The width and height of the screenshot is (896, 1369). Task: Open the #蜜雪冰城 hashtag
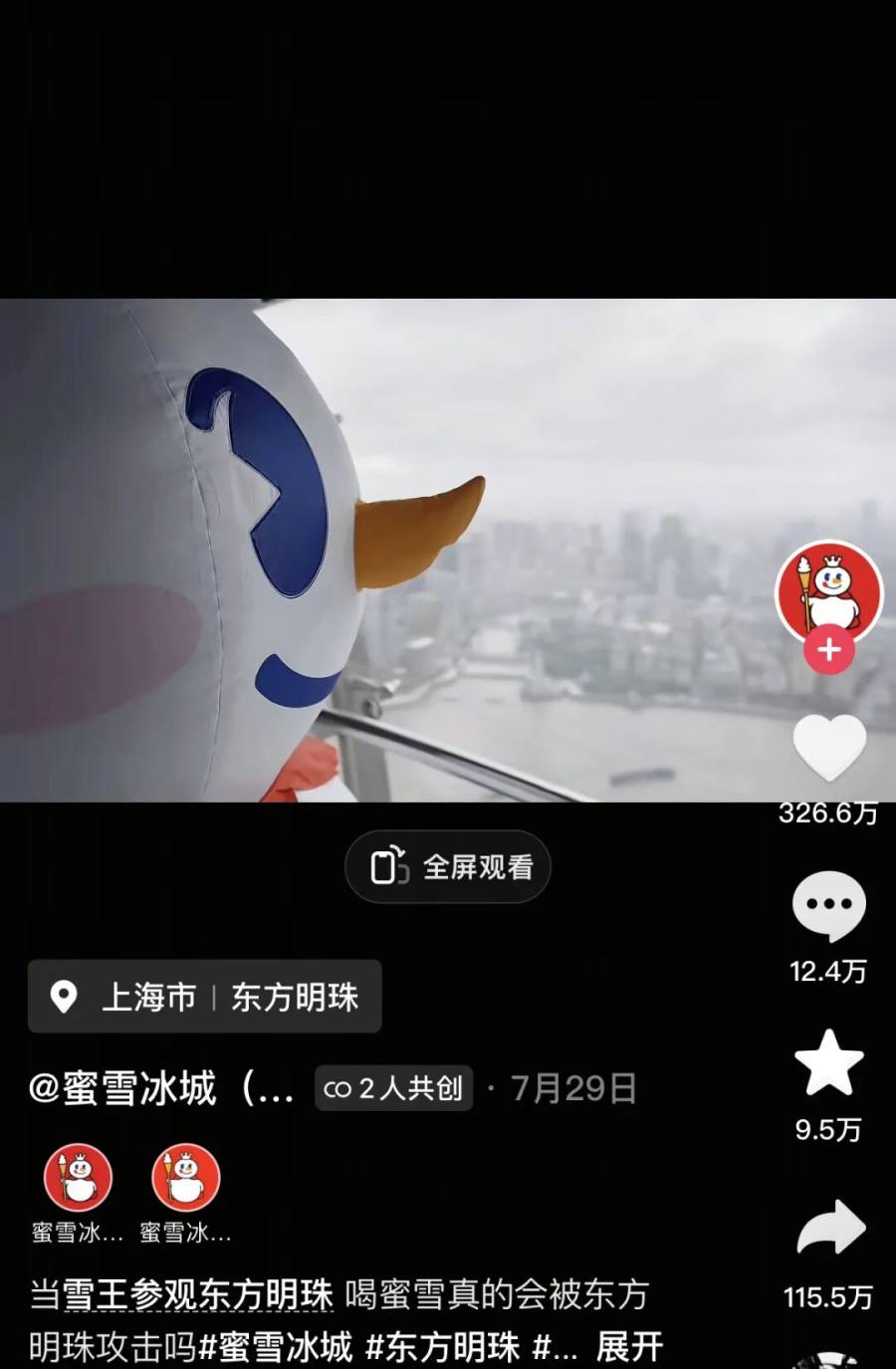276,1347
